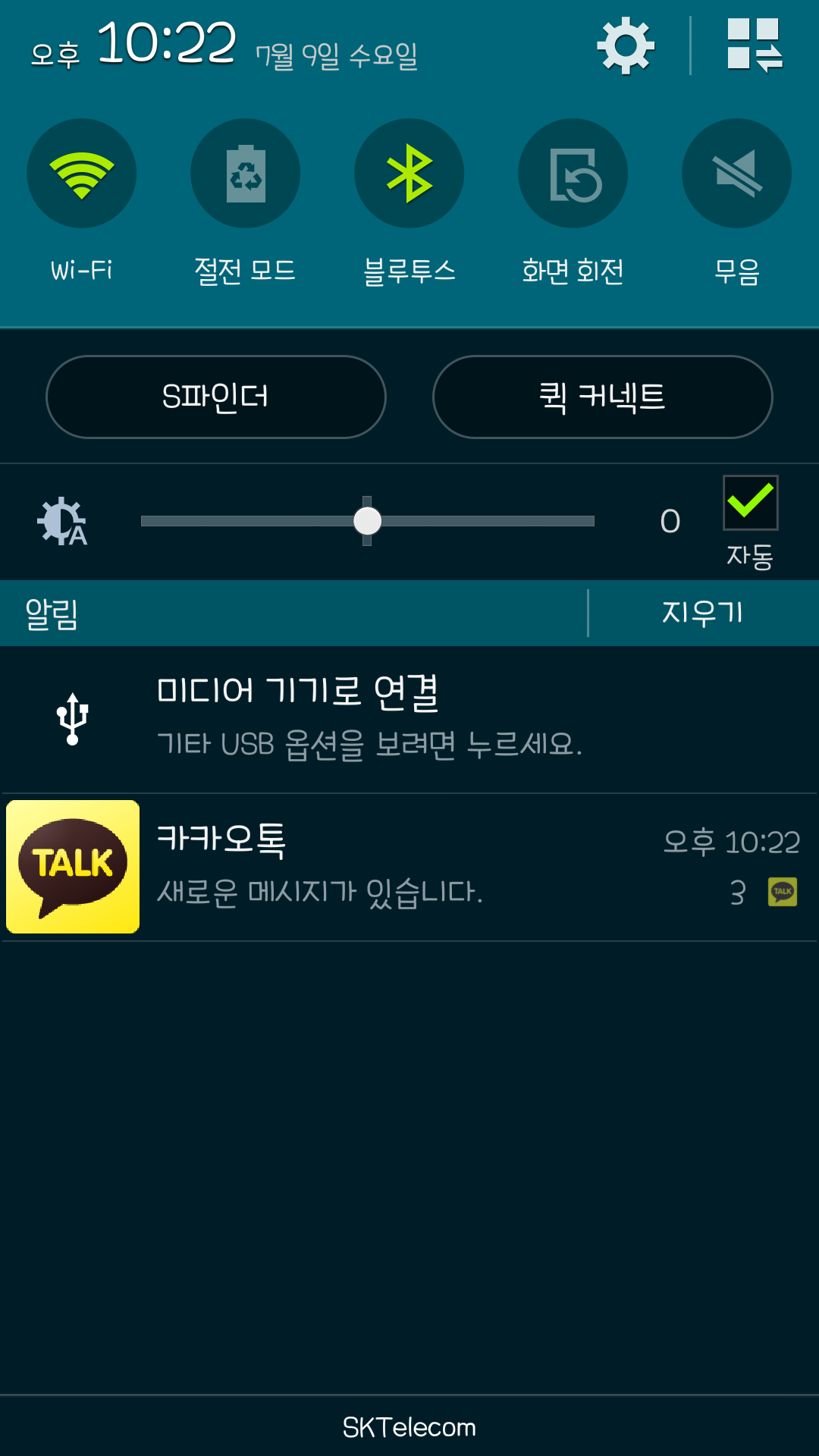The image size is (819, 1456).
Task: Open S파인더
Action: pos(216,397)
